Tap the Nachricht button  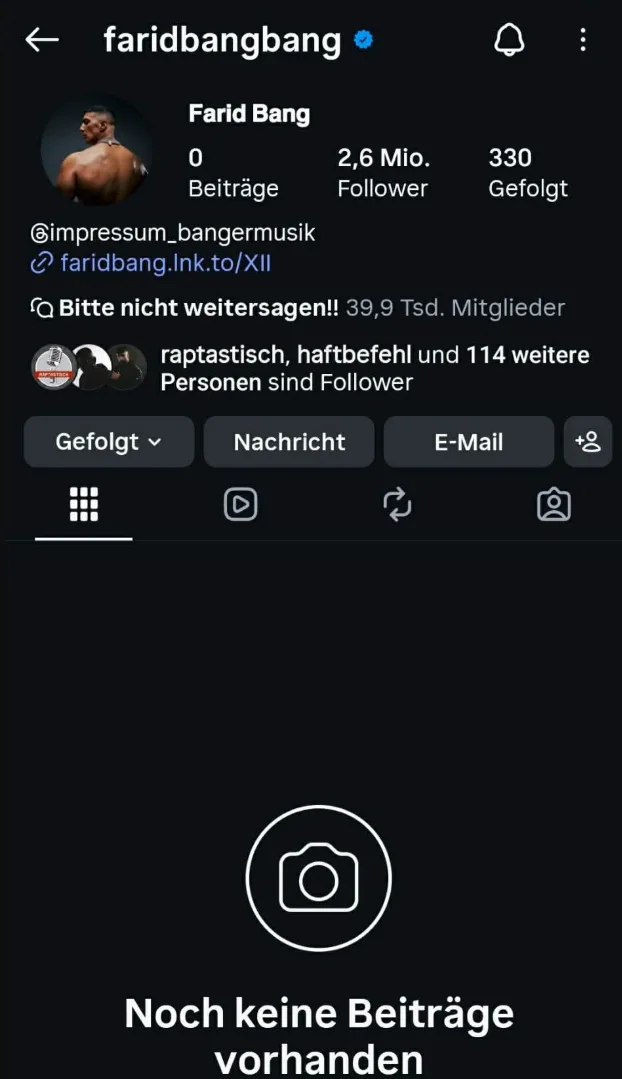coord(289,442)
